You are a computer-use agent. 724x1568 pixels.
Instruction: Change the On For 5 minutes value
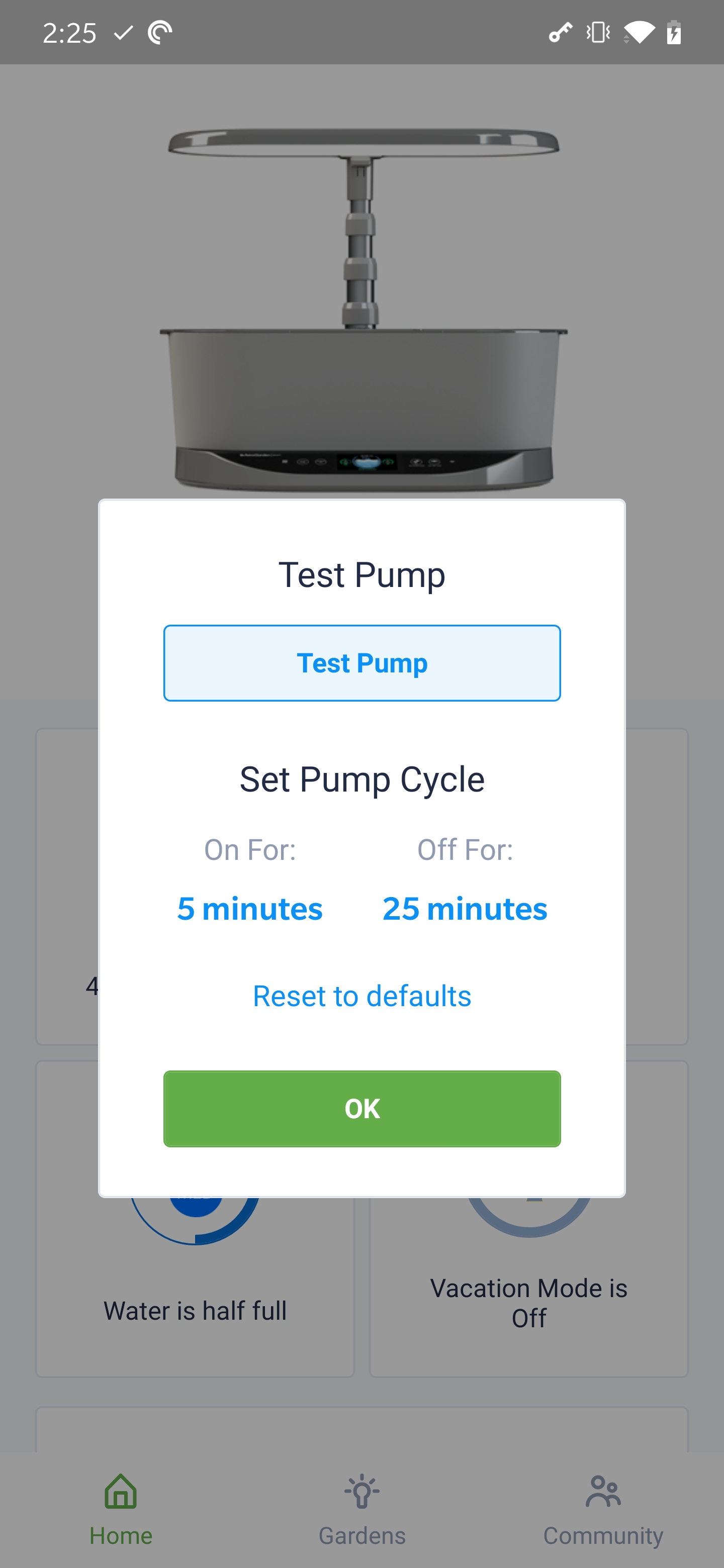click(x=250, y=908)
